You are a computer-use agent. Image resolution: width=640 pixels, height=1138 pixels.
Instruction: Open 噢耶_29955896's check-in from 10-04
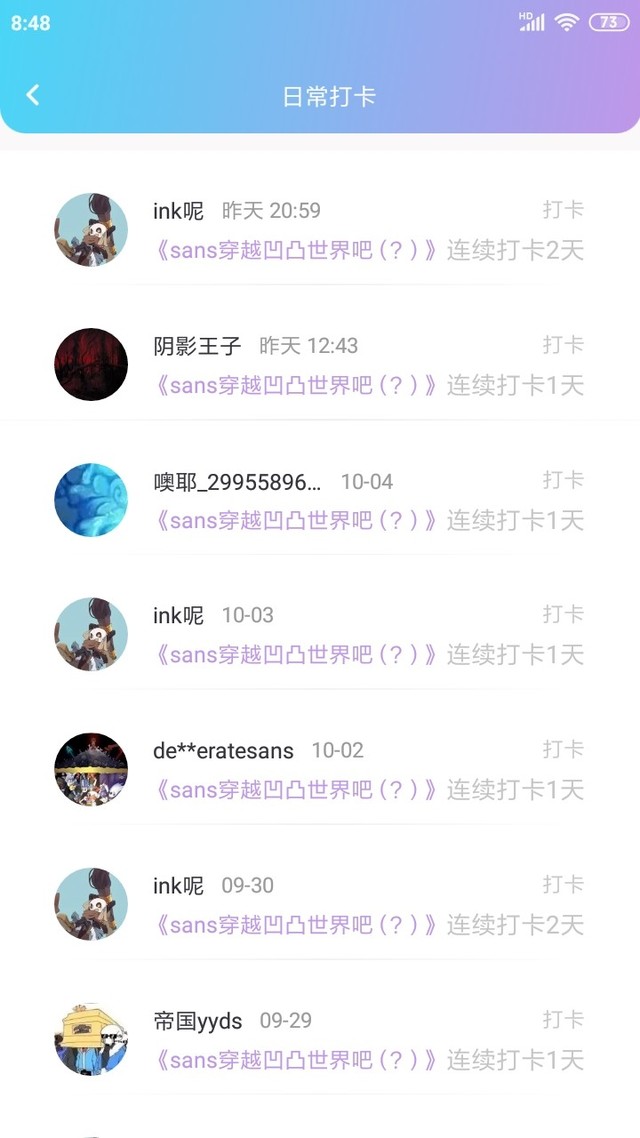320,499
